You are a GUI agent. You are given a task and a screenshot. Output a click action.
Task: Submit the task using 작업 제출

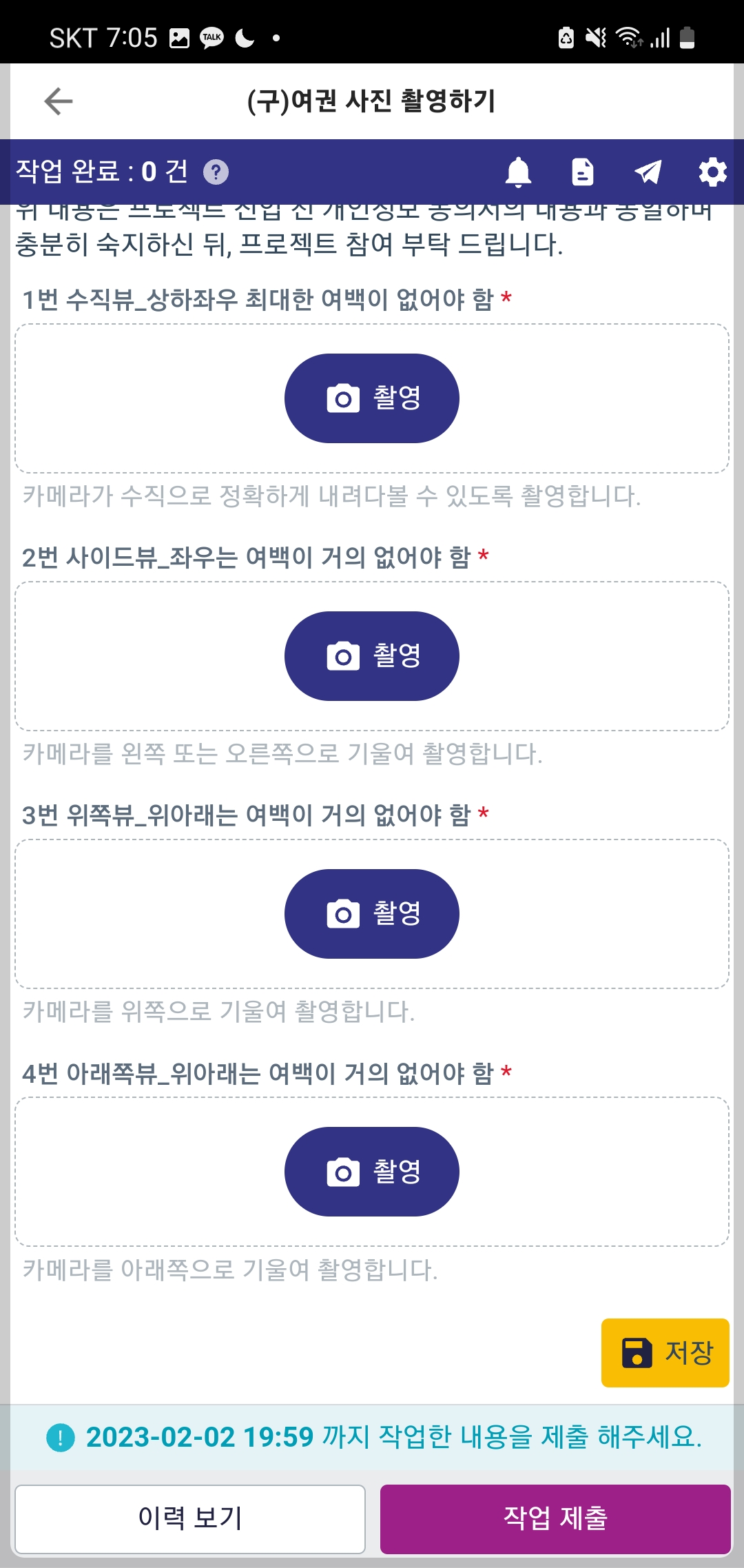556,1518
